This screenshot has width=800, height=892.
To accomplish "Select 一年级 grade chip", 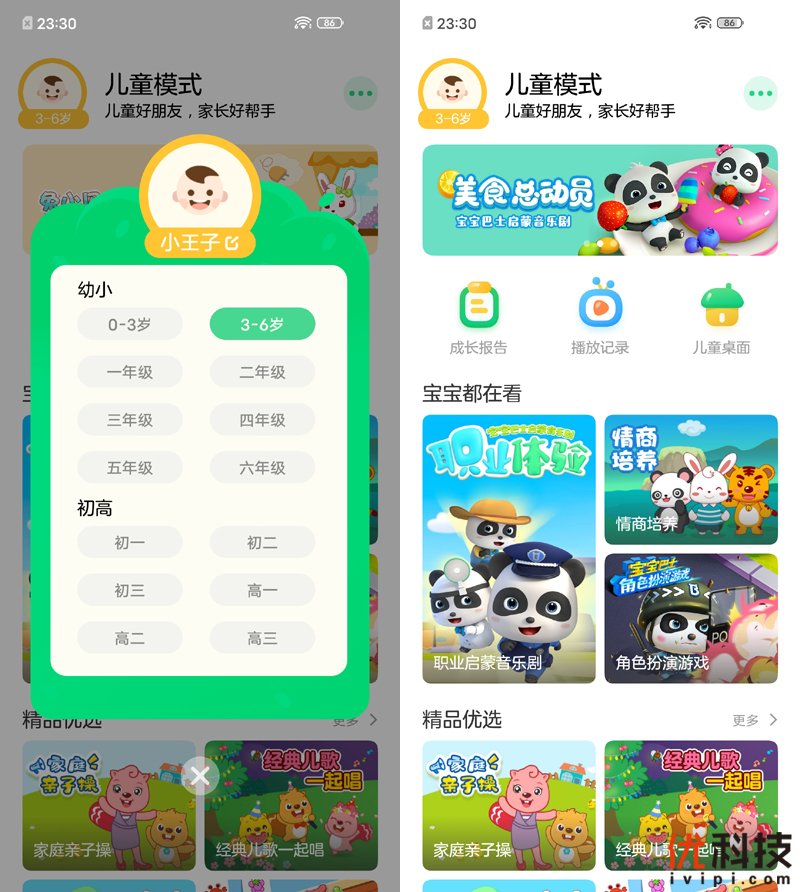I will [x=130, y=372].
